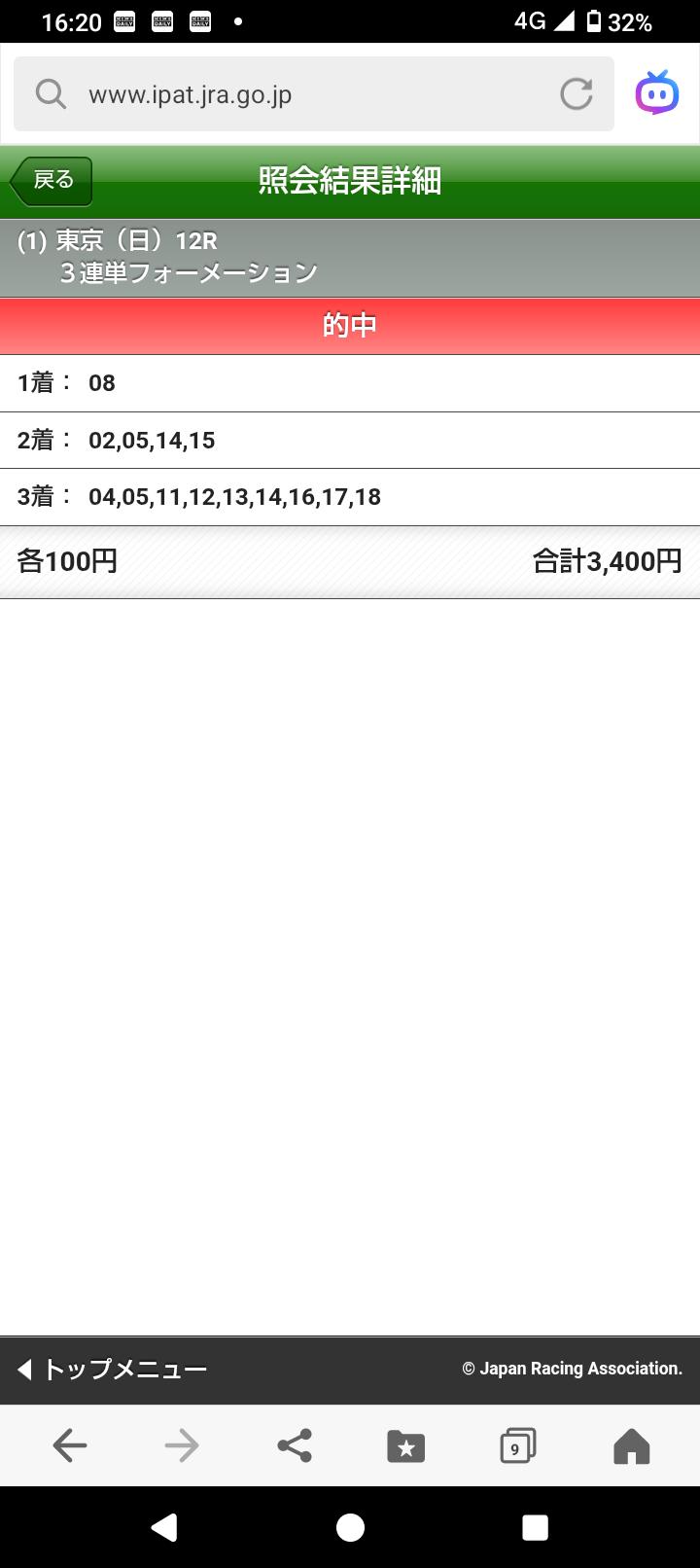Go to the browser home page
Screen dimensions: 700x1568
pyautogui.click(x=631, y=1446)
